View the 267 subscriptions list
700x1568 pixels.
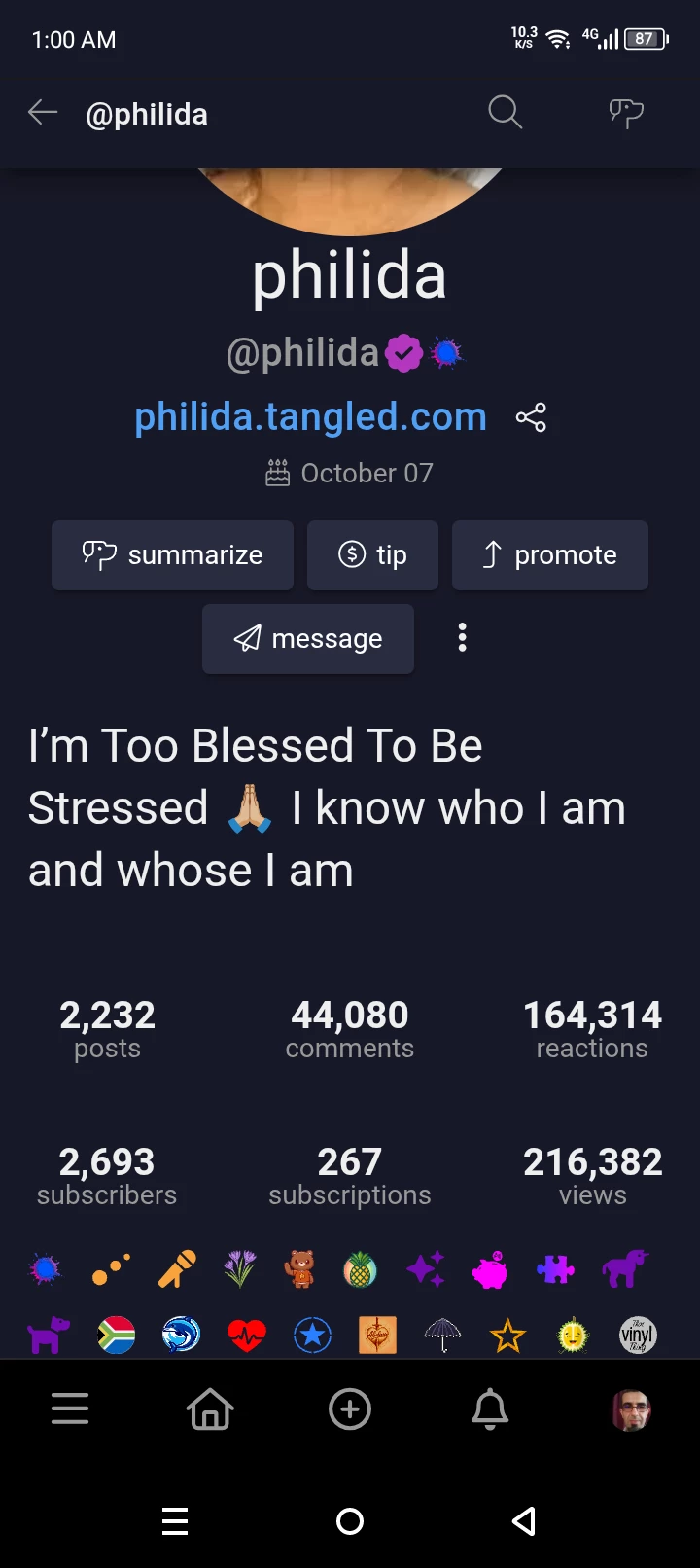(x=350, y=1176)
